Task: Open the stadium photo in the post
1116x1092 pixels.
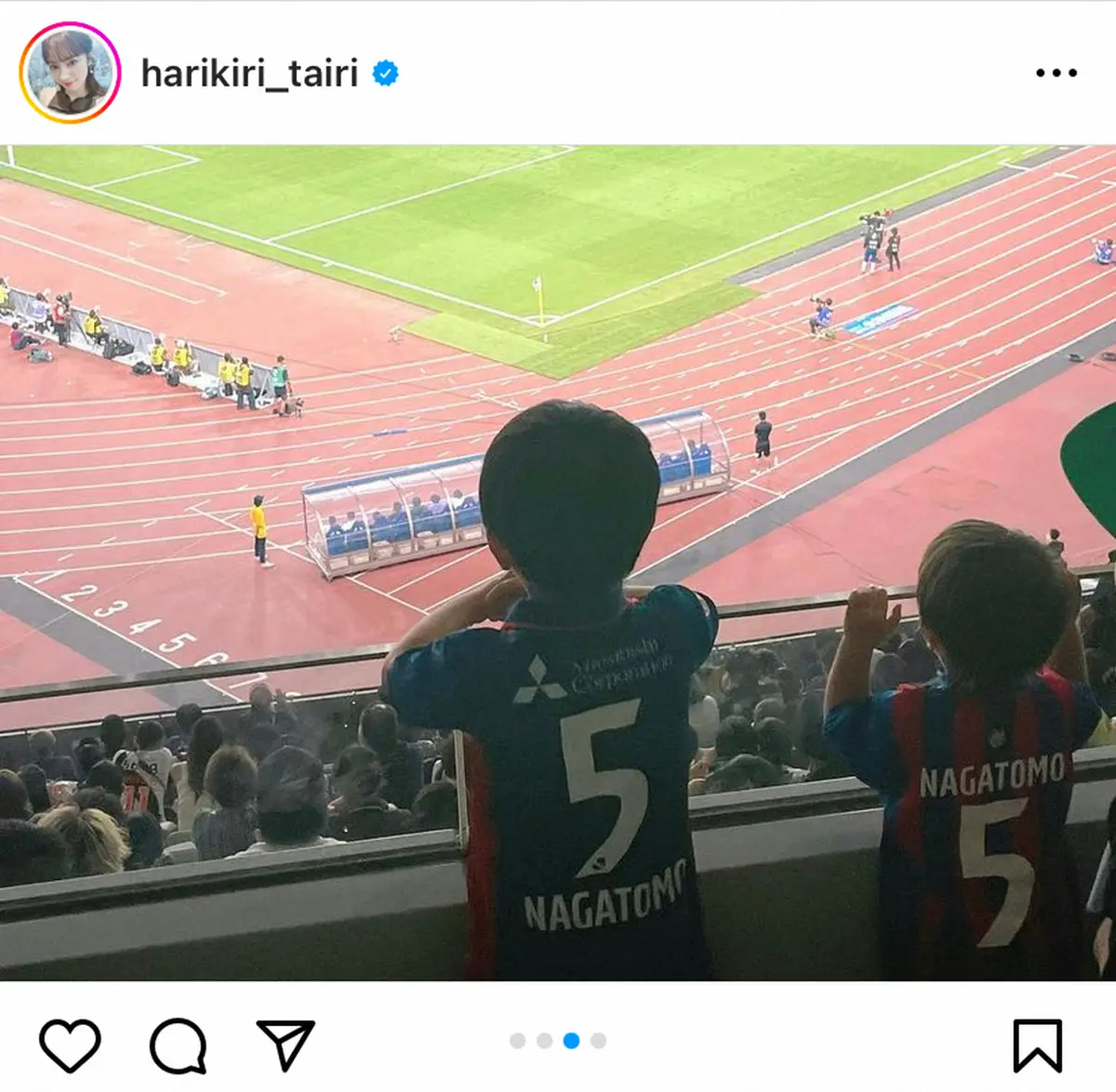Action: coord(558,562)
